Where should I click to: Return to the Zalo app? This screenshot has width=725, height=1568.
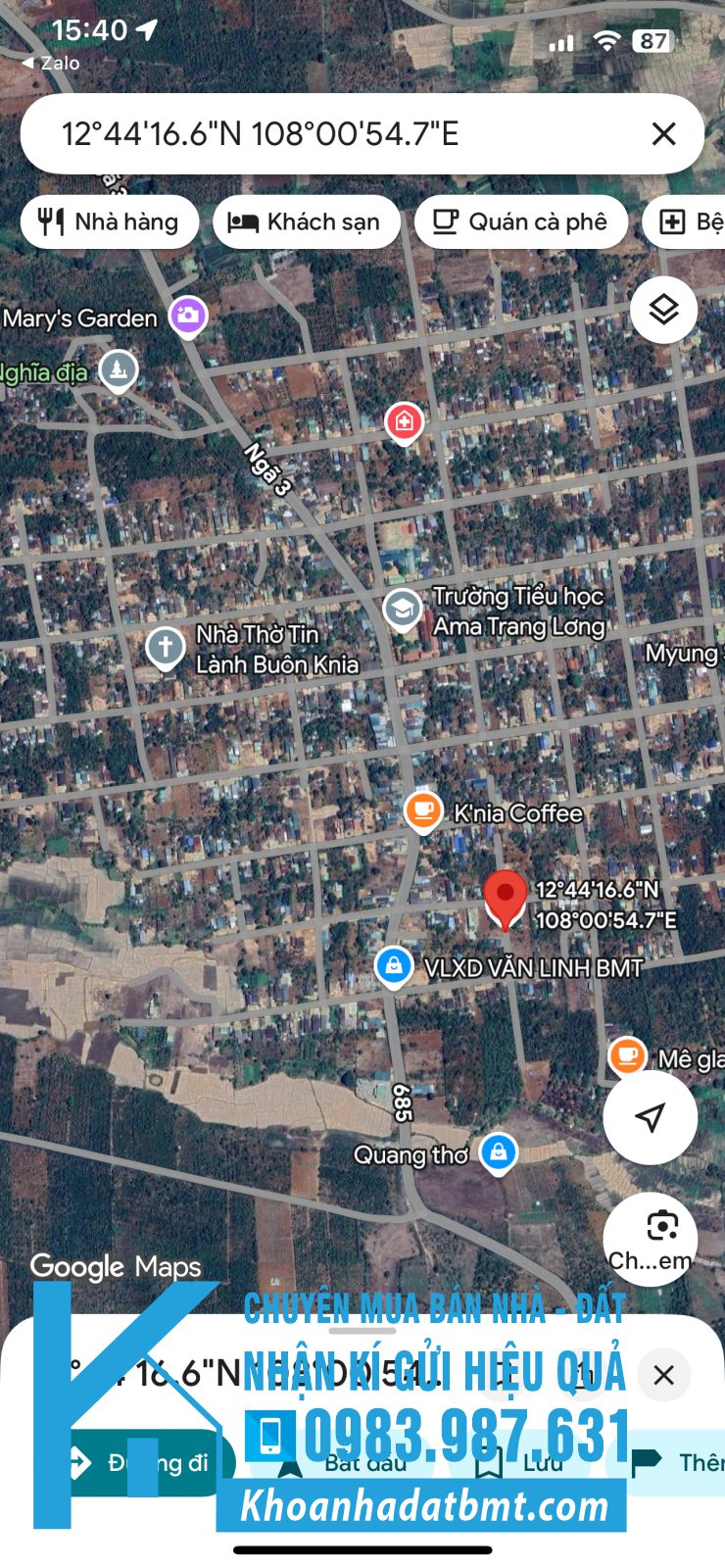[51, 63]
